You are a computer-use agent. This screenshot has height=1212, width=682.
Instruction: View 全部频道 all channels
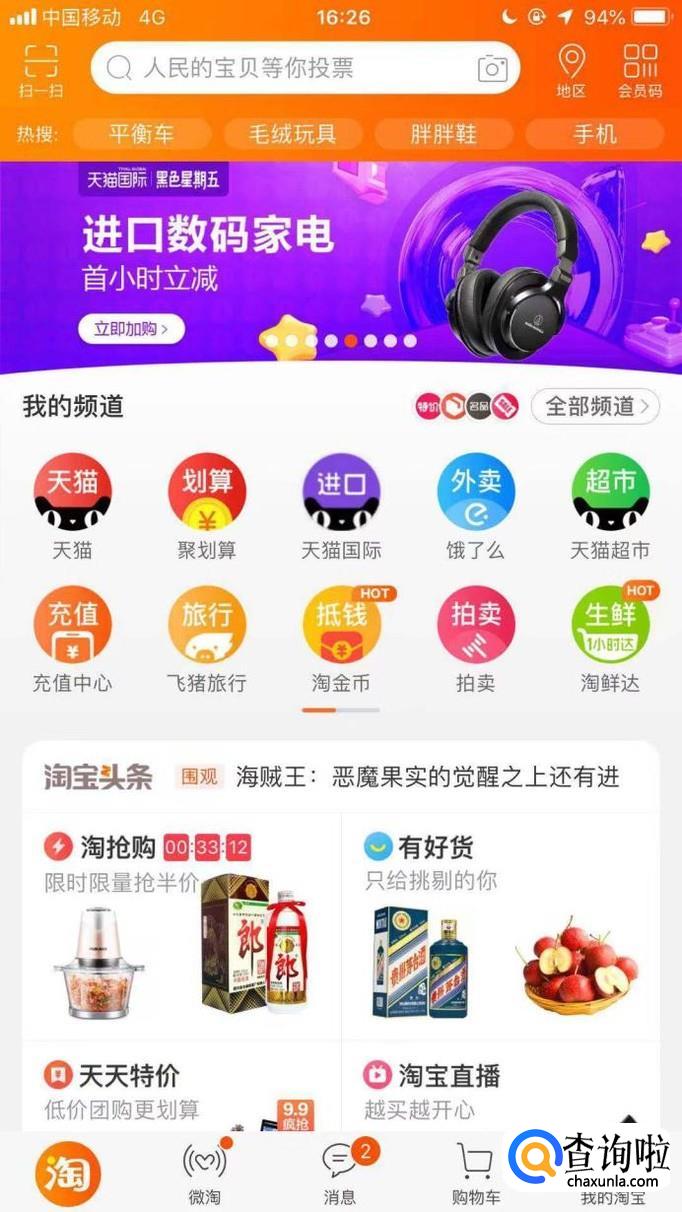(595, 406)
